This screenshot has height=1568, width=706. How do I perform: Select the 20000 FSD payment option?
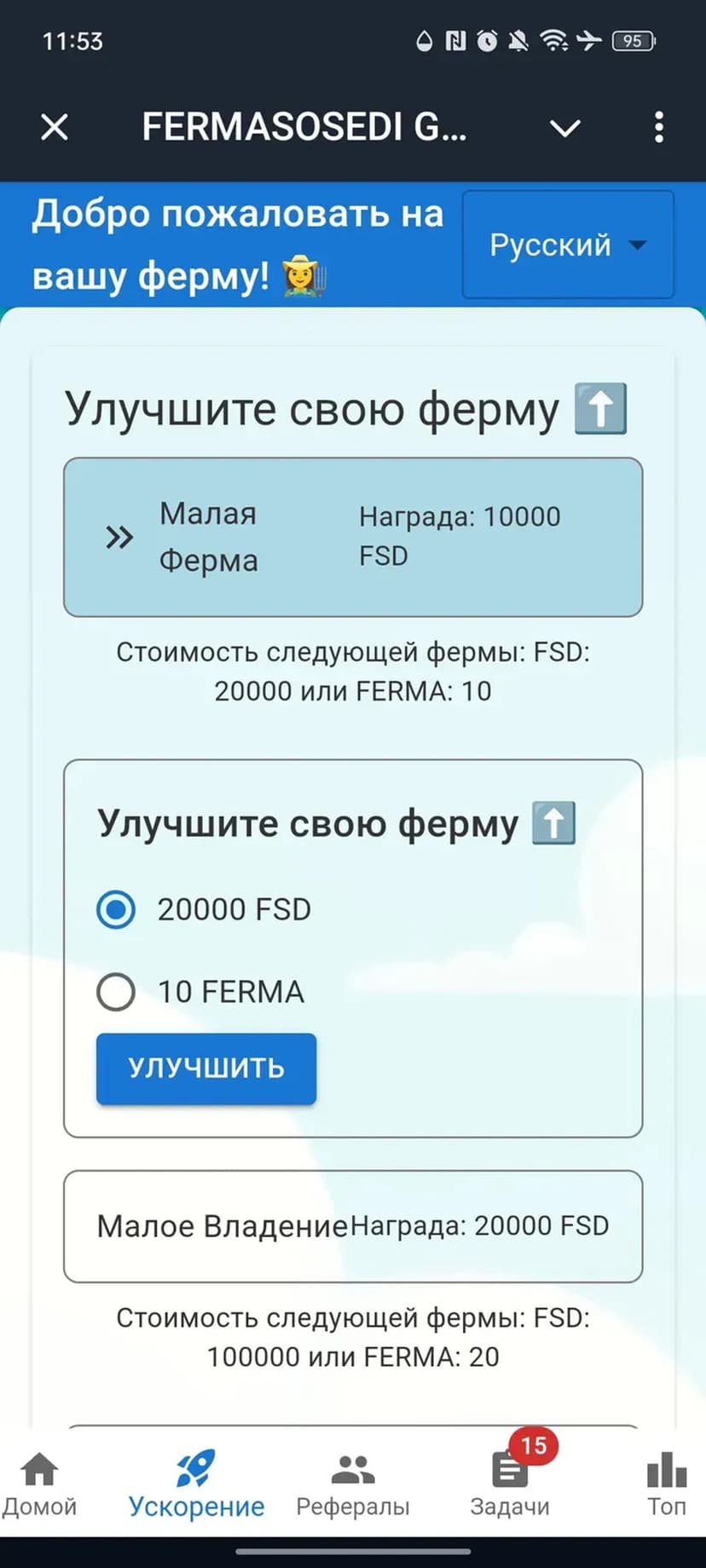pos(116,909)
